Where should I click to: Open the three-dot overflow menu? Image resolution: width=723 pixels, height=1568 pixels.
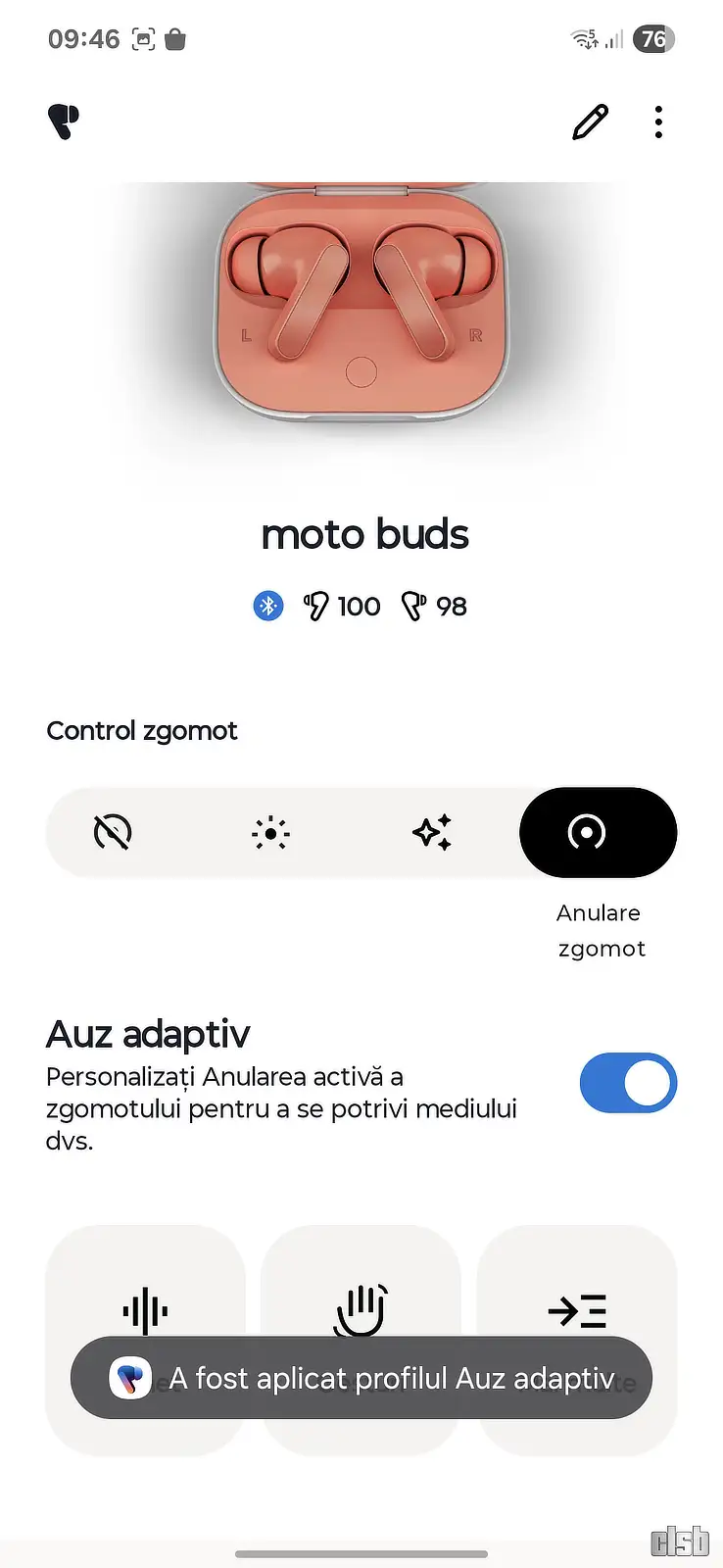click(658, 122)
